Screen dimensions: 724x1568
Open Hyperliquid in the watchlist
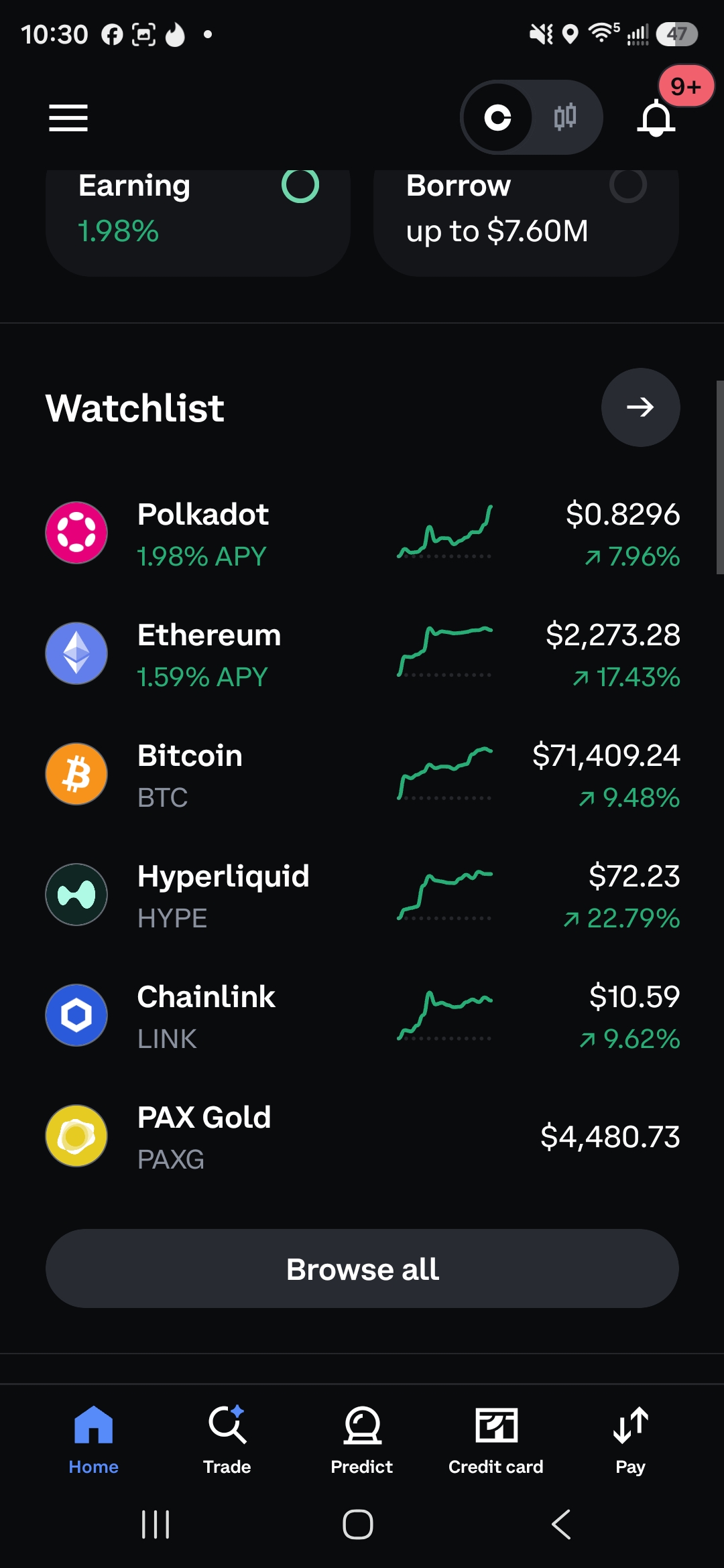pyautogui.click(x=362, y=895)
